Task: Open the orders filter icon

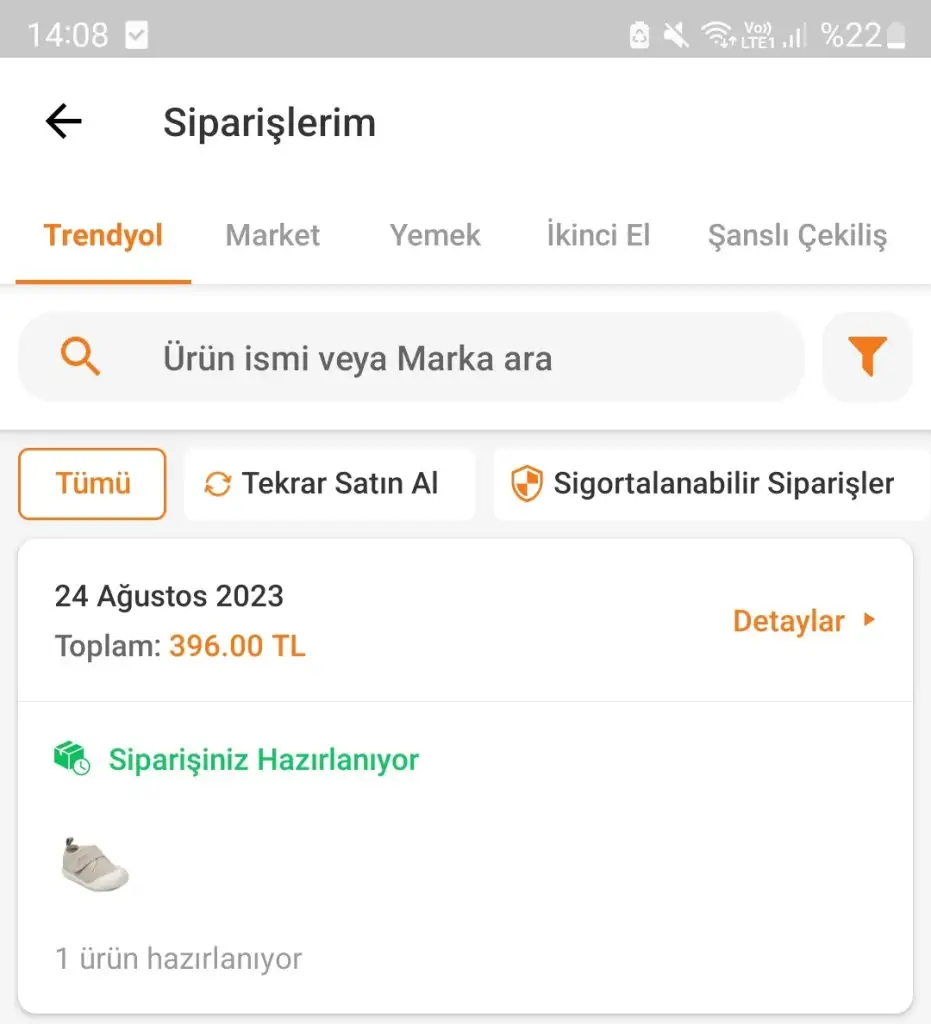Action: [867, 357]
